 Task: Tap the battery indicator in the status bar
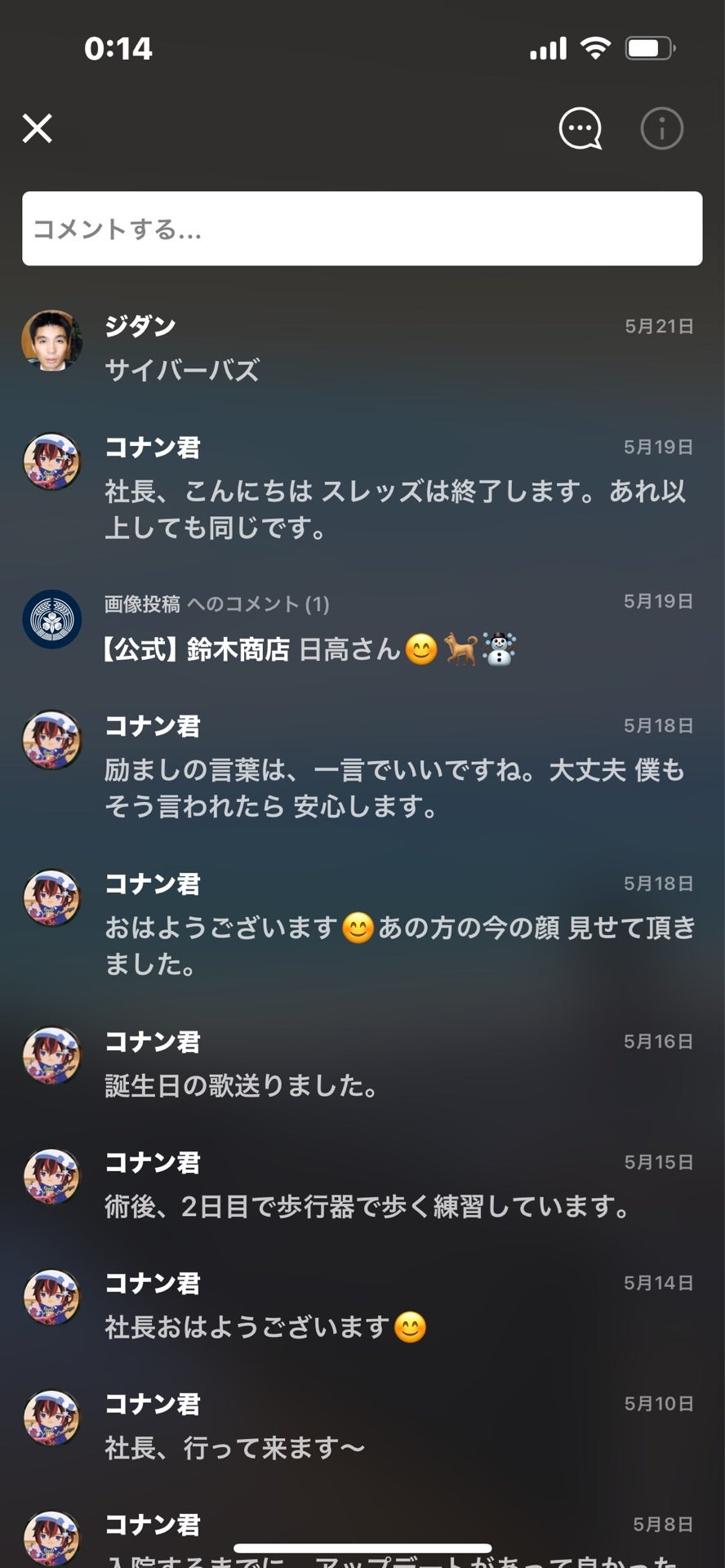tap(649, 48)
